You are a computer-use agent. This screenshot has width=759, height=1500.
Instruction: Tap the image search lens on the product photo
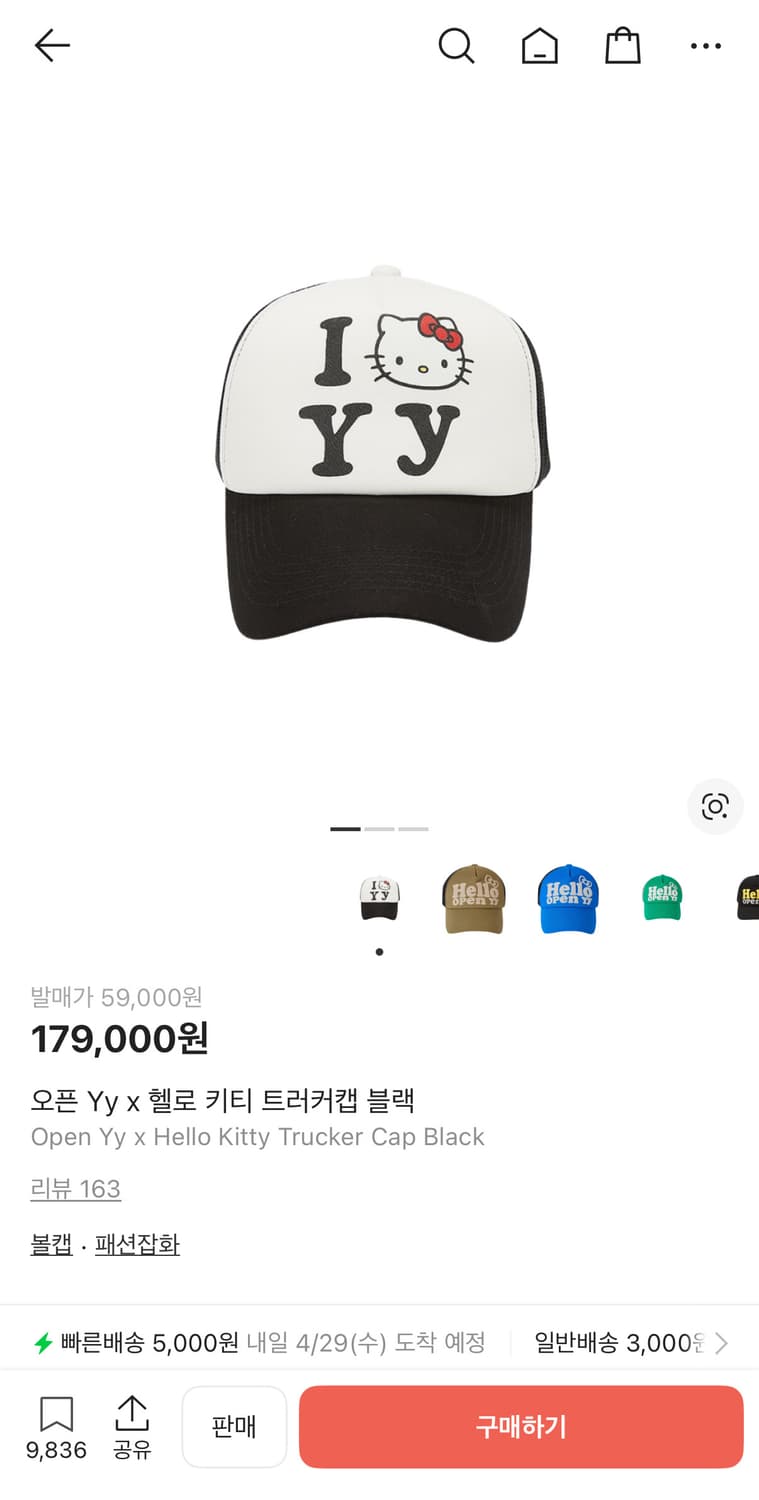coord(715,807)
